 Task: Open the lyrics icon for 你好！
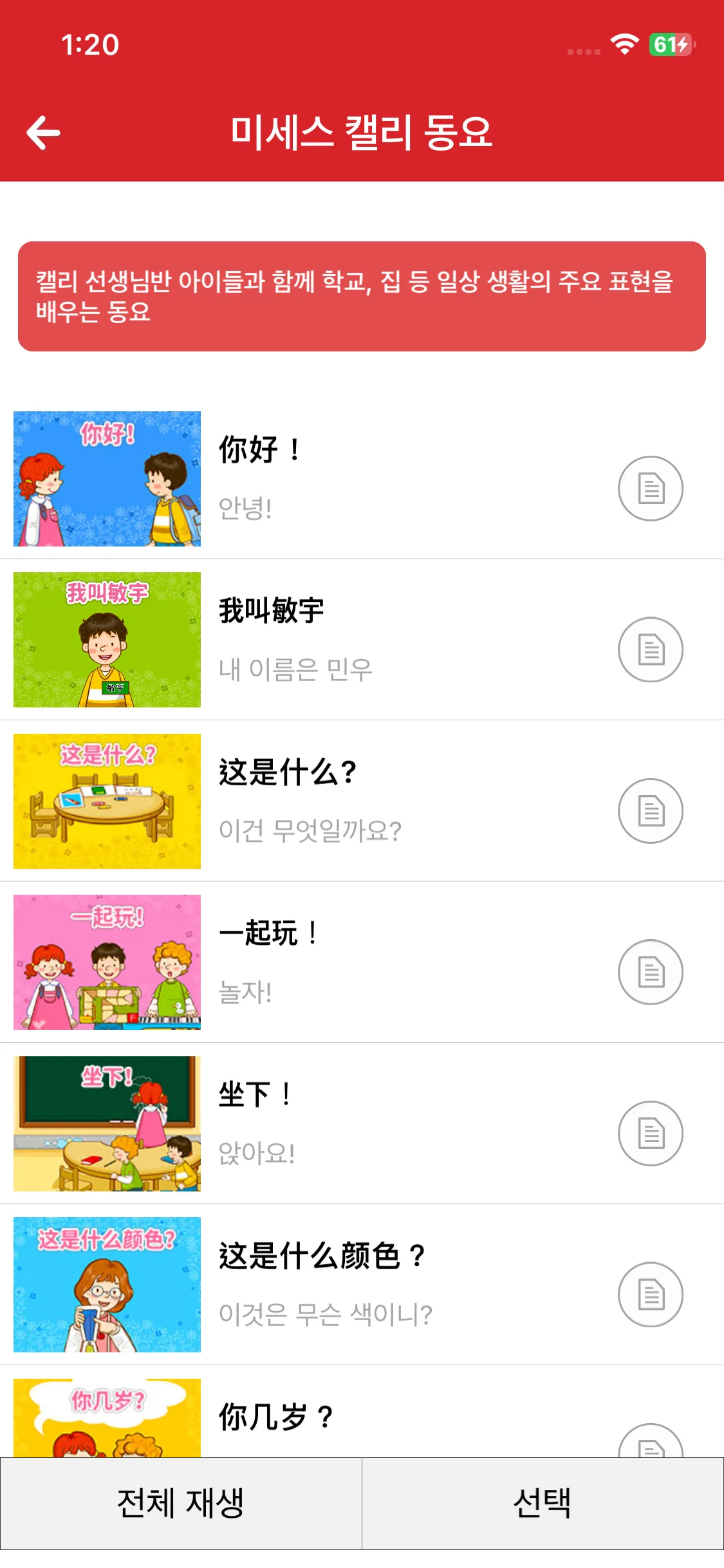click(650, 489)
